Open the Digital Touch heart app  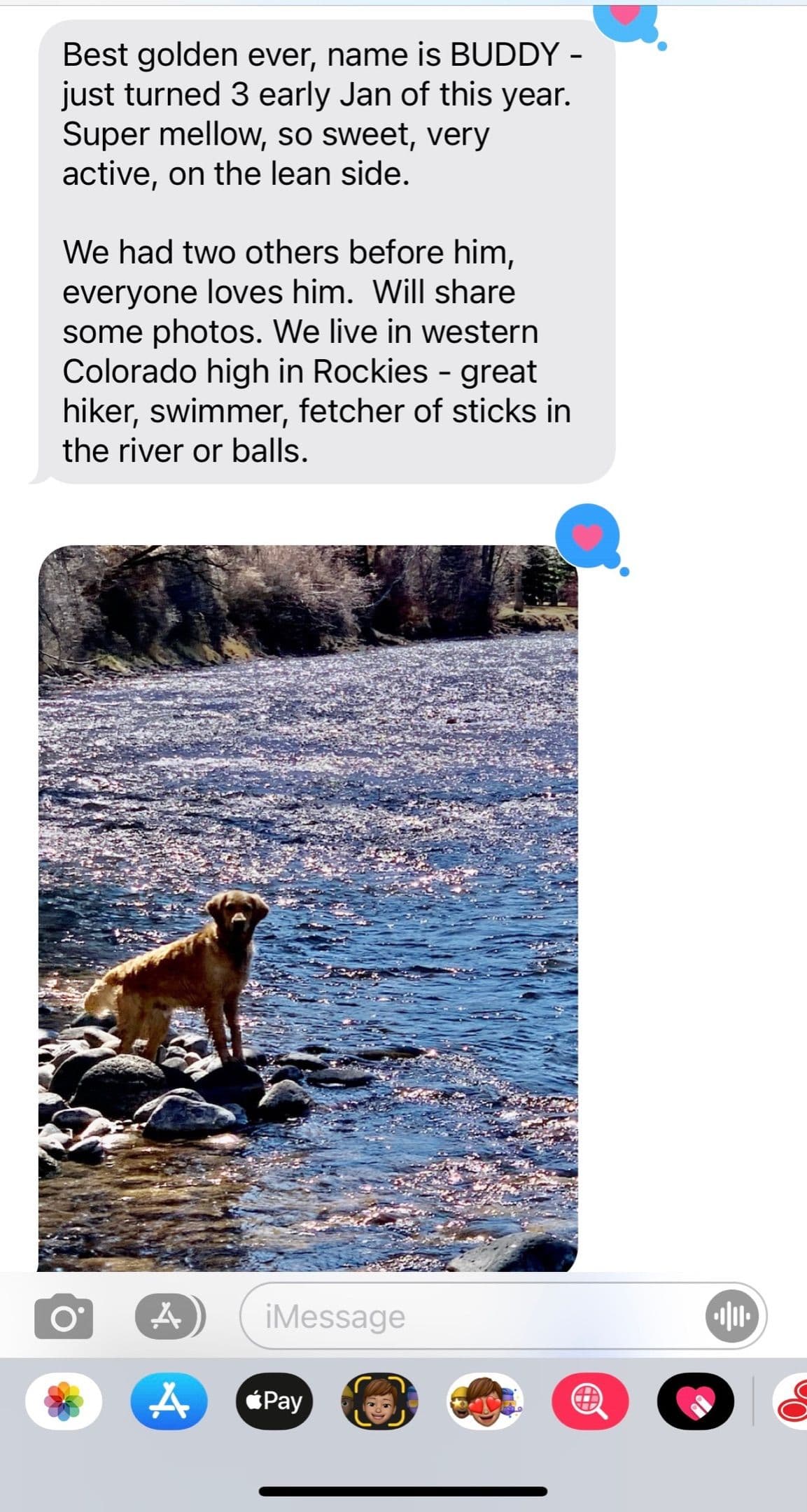click(696, 1401)
